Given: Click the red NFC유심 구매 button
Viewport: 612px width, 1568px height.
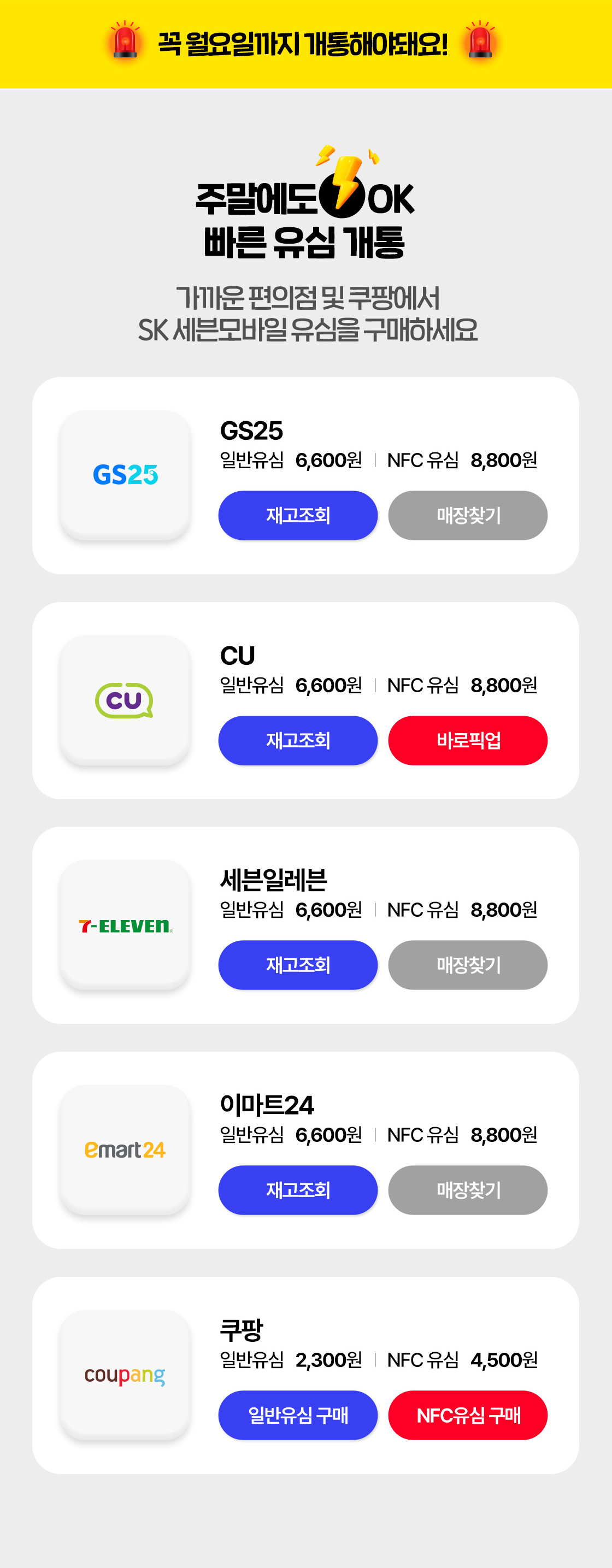Looking at the screenshot, I should coord(468,1415).
